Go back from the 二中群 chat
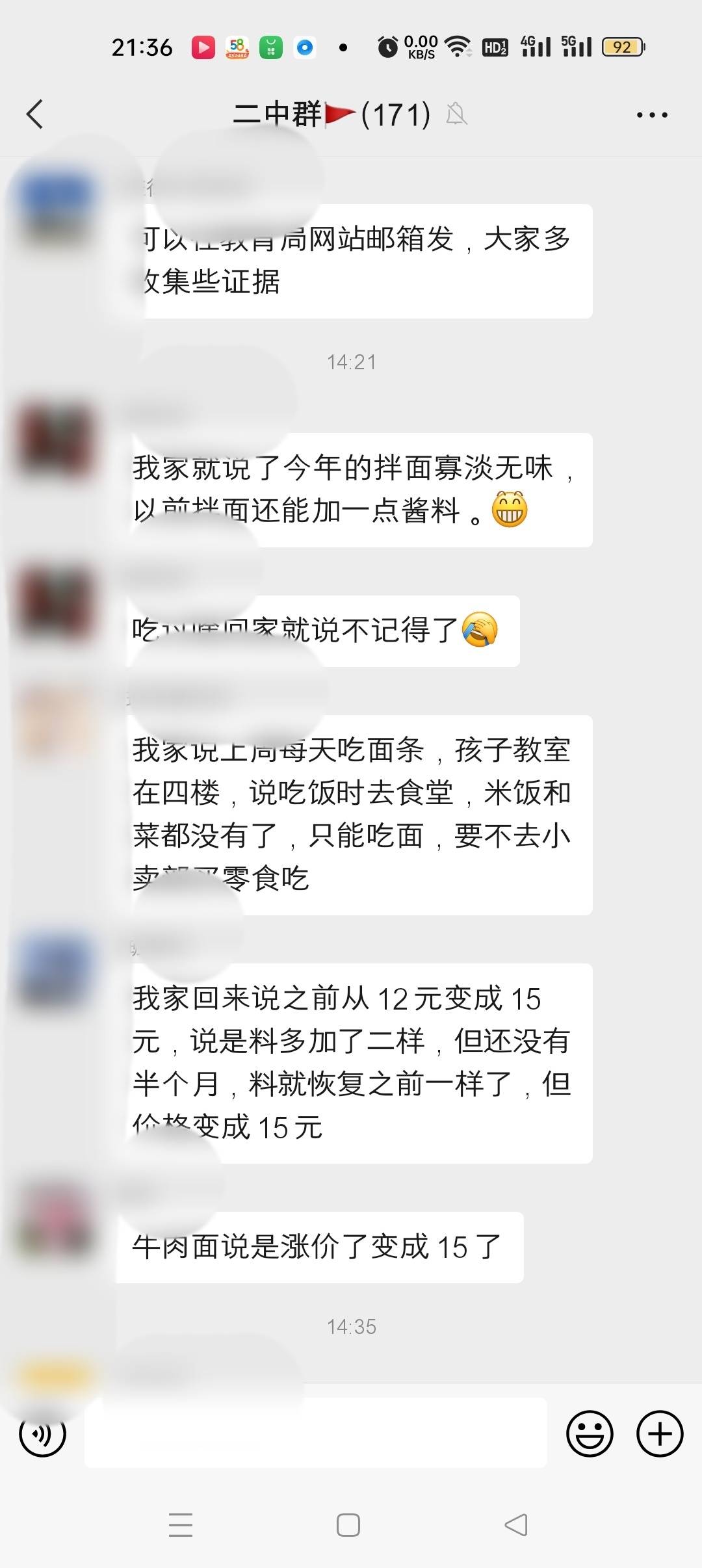This screenshot has width=702, height=1568. click(35, 114)
